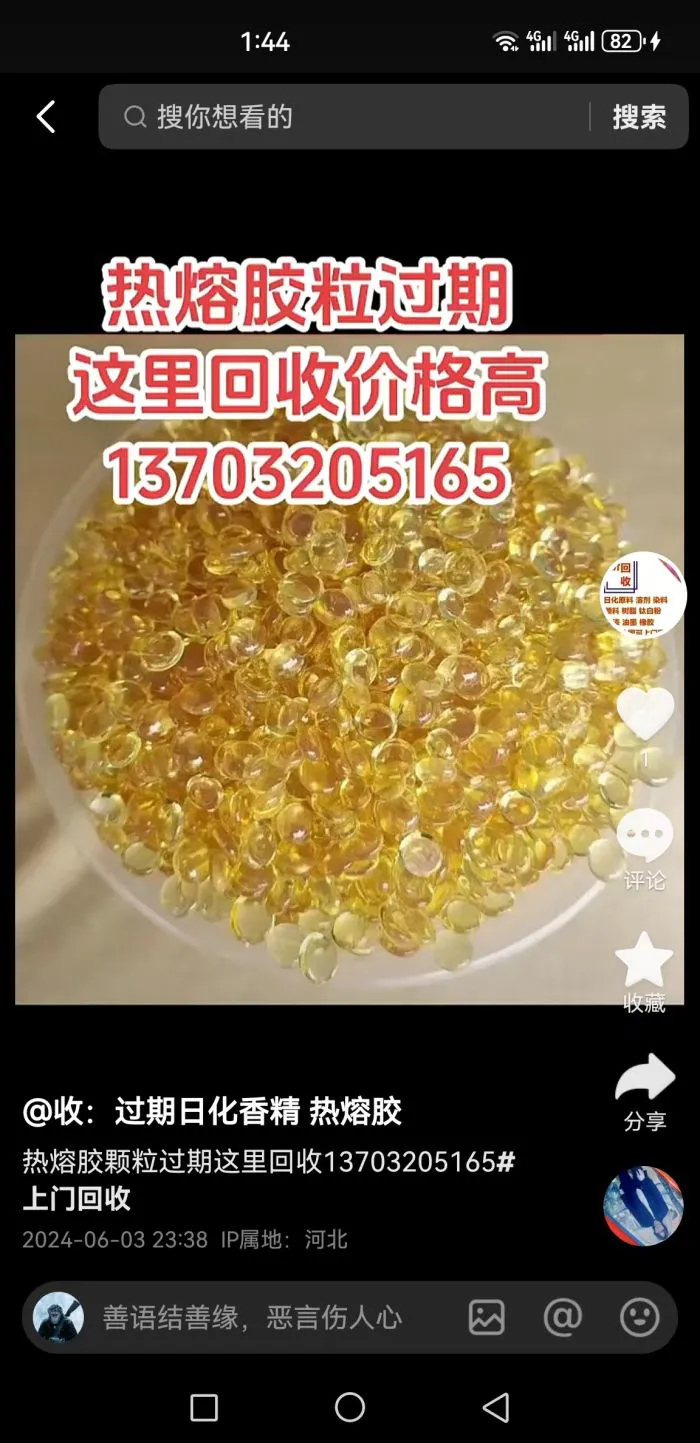Mention someone with the @ icon
This screenshot has width=700, height=1443.
pos(562,1317)
